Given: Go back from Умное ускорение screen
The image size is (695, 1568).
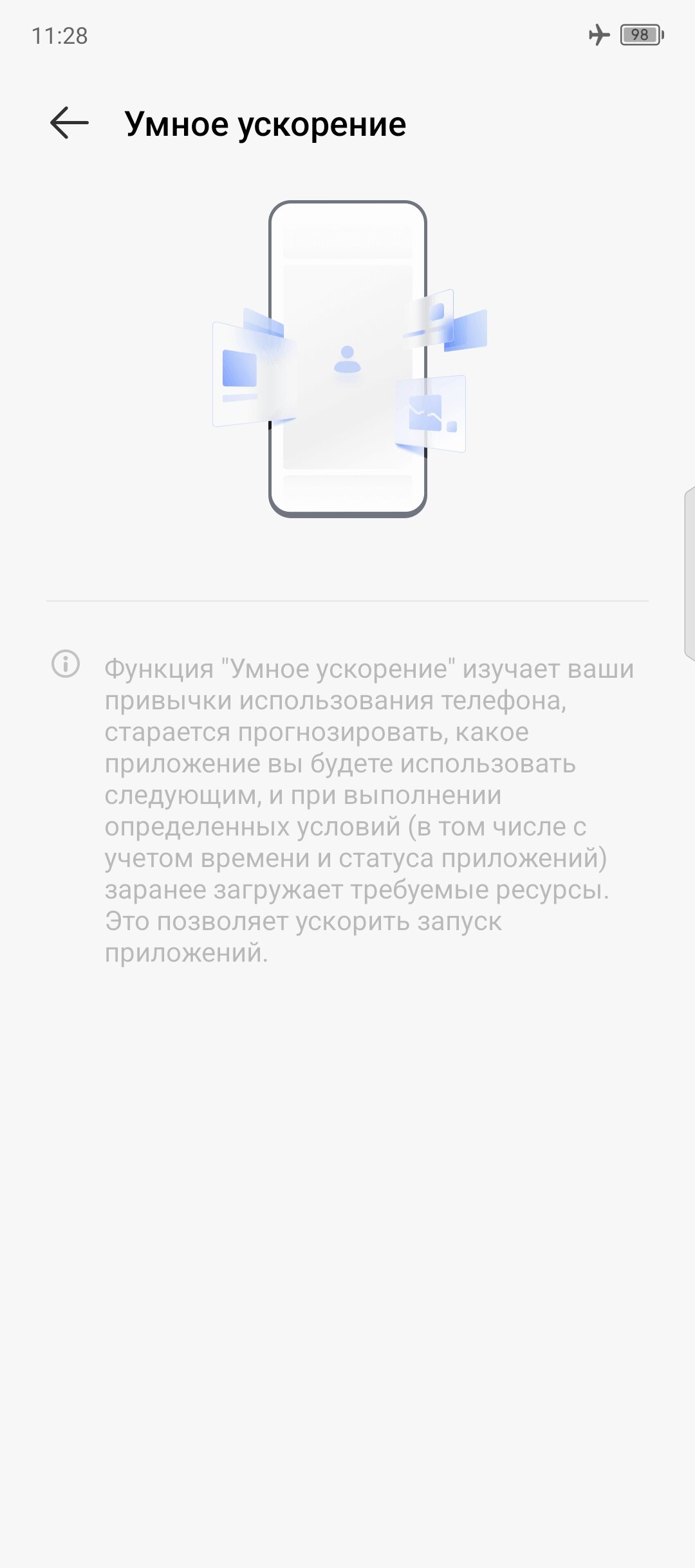Looking at the screenshot, I should [69, 123].
